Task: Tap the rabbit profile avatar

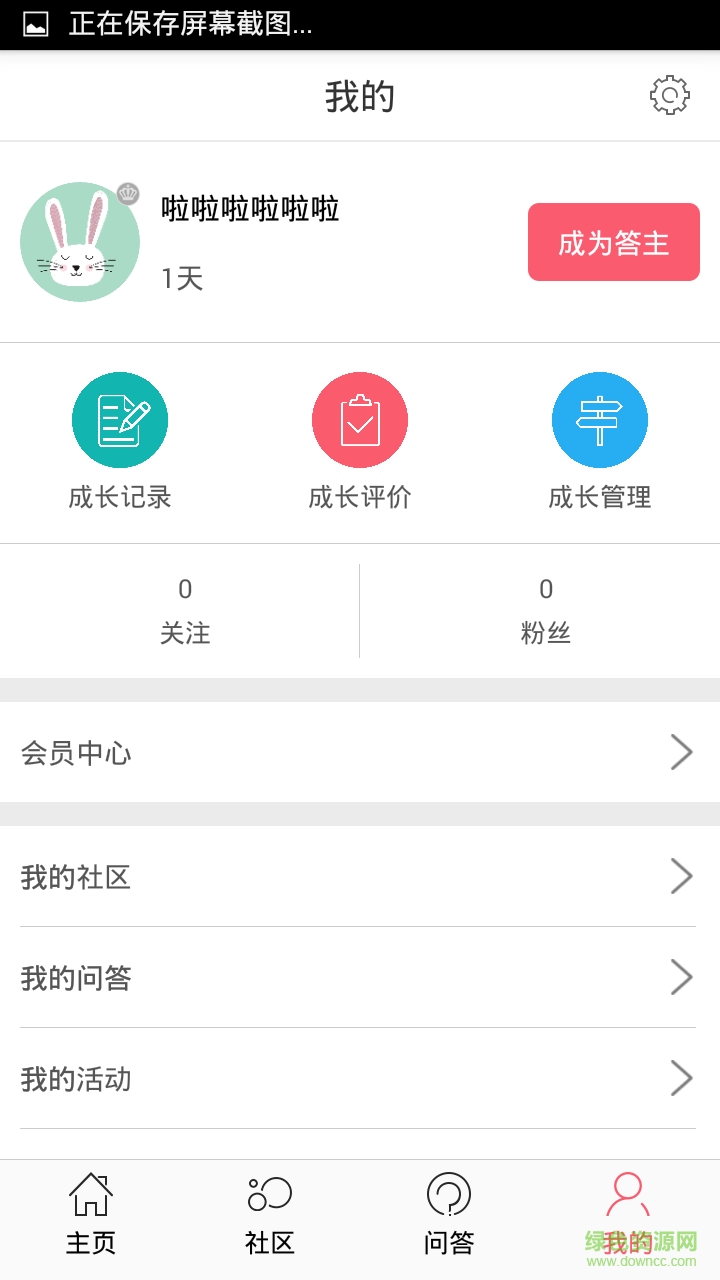Action: tap(80, 242)
